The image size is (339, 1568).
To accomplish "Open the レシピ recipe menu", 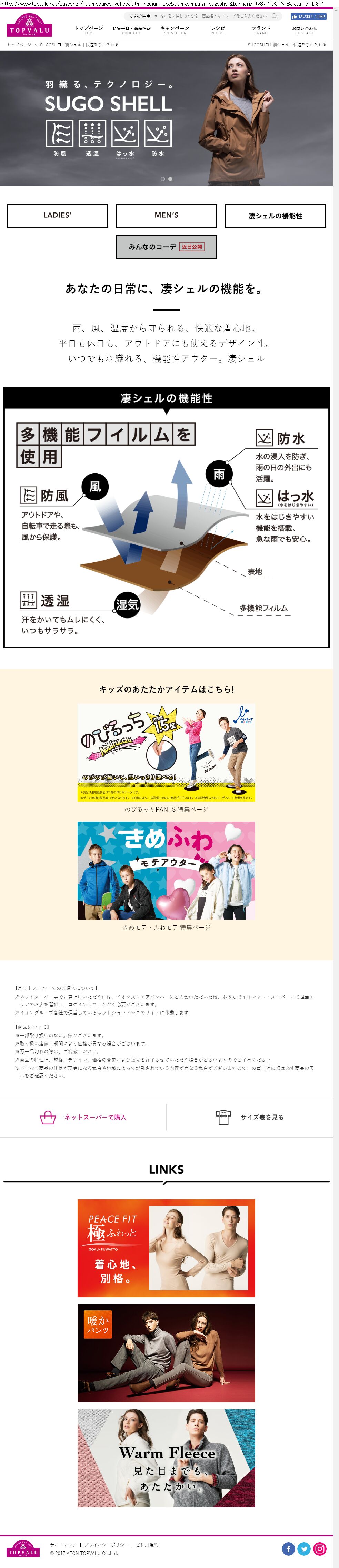I will point(218,30).
